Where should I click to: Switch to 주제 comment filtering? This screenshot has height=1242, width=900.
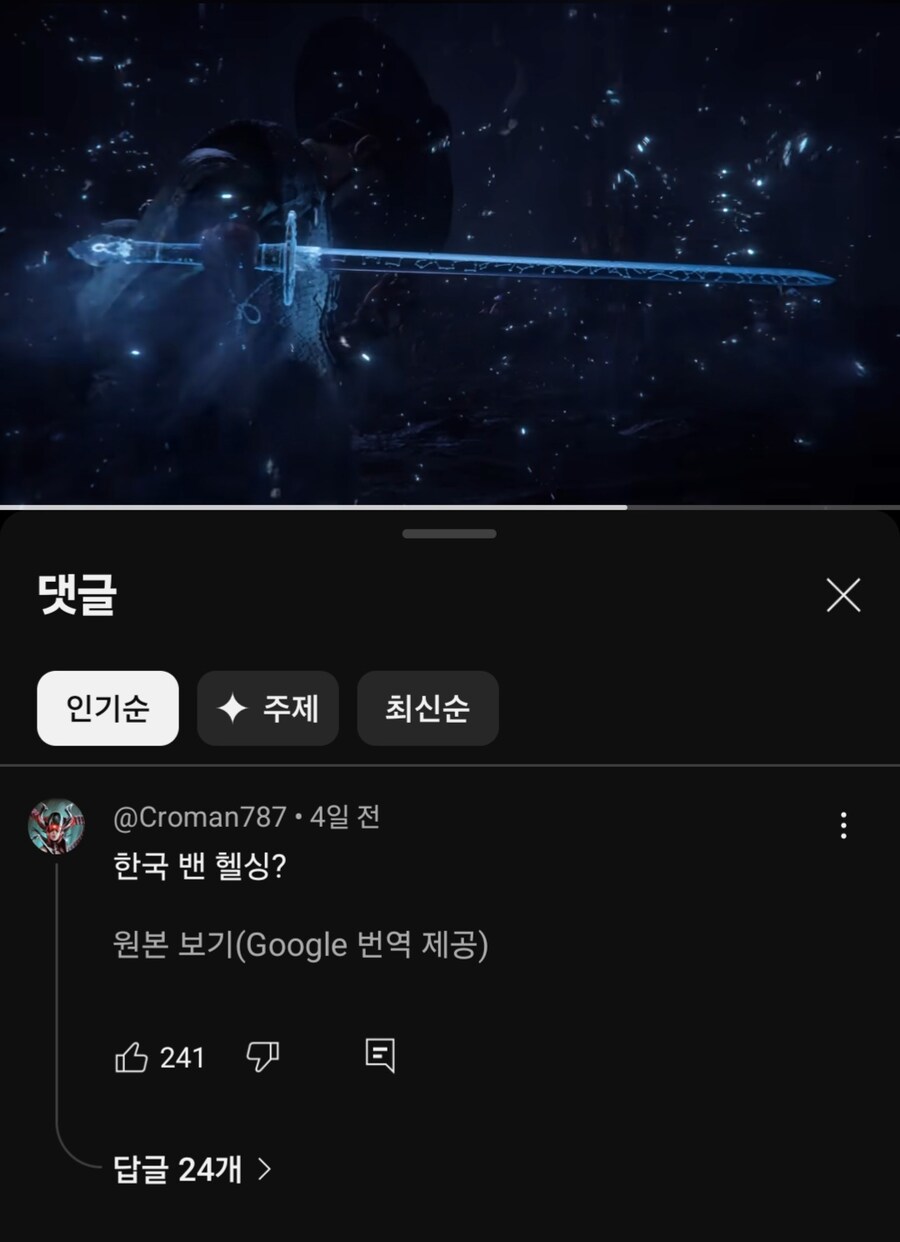tap(268, 709)
